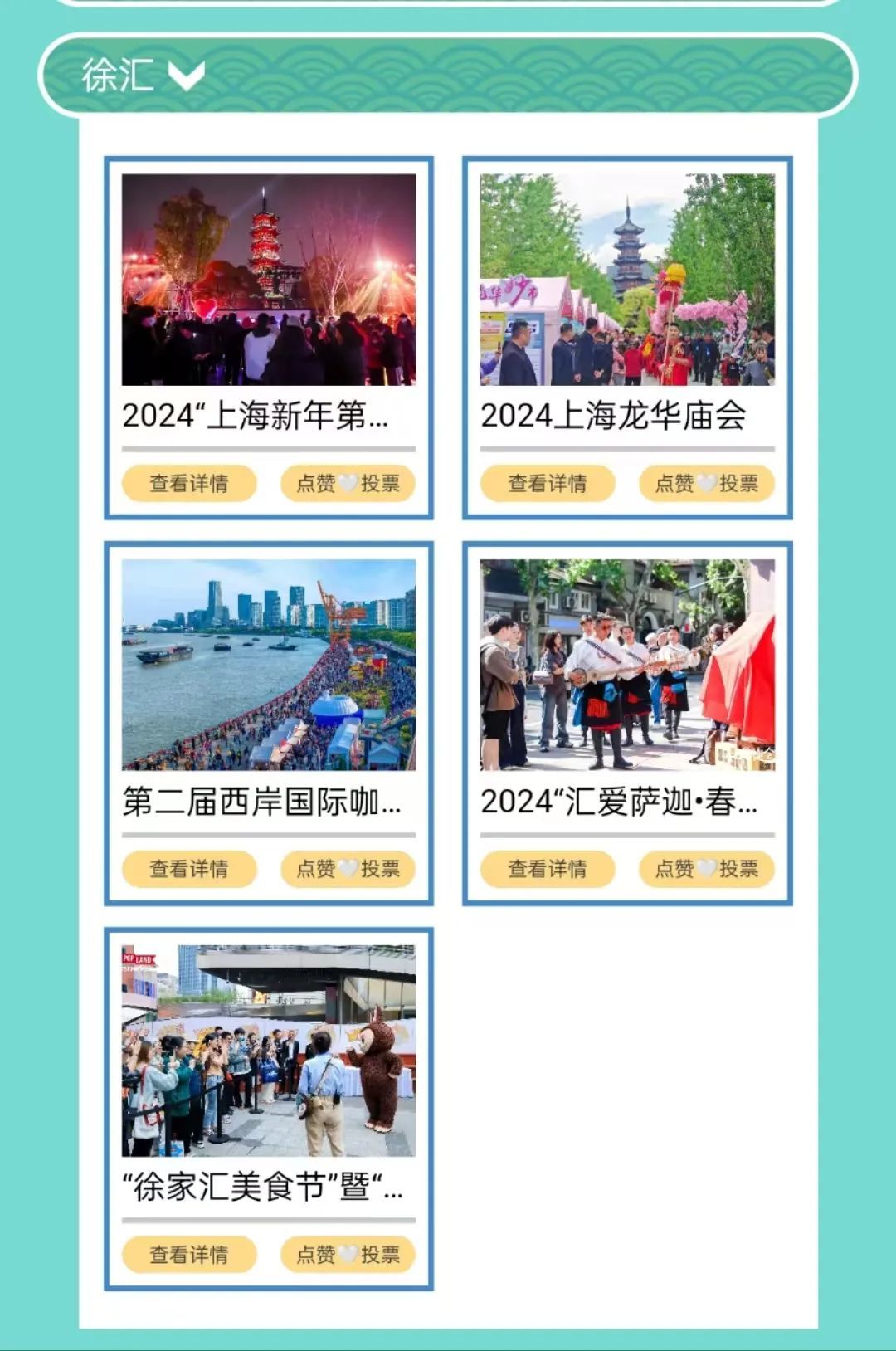896x1351 pixels.
Task: See details for 2024"汇爱萨迦·春…
Action: 548,869
